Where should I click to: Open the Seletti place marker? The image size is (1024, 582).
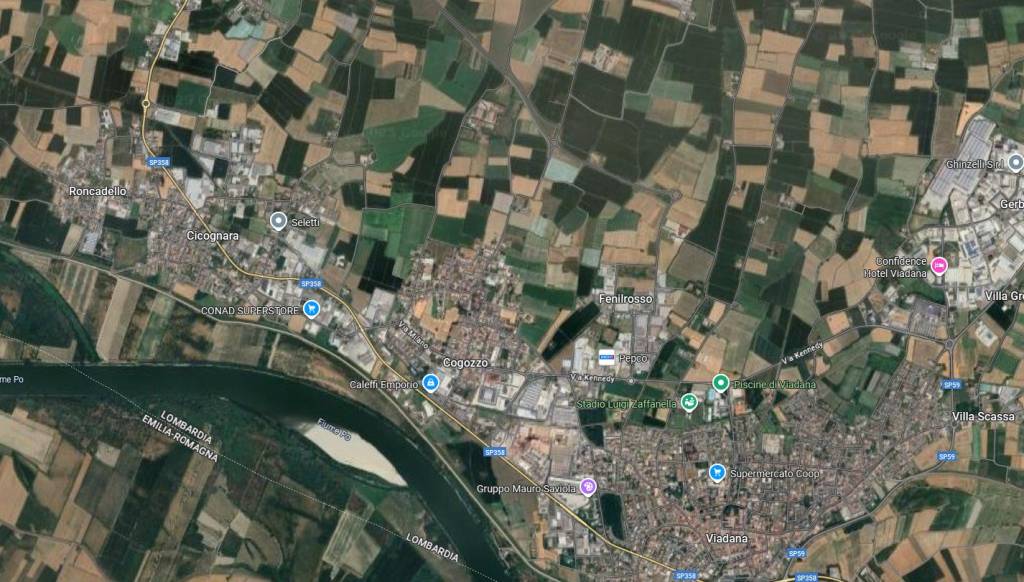pyautogui.click(x=278, y=221)
